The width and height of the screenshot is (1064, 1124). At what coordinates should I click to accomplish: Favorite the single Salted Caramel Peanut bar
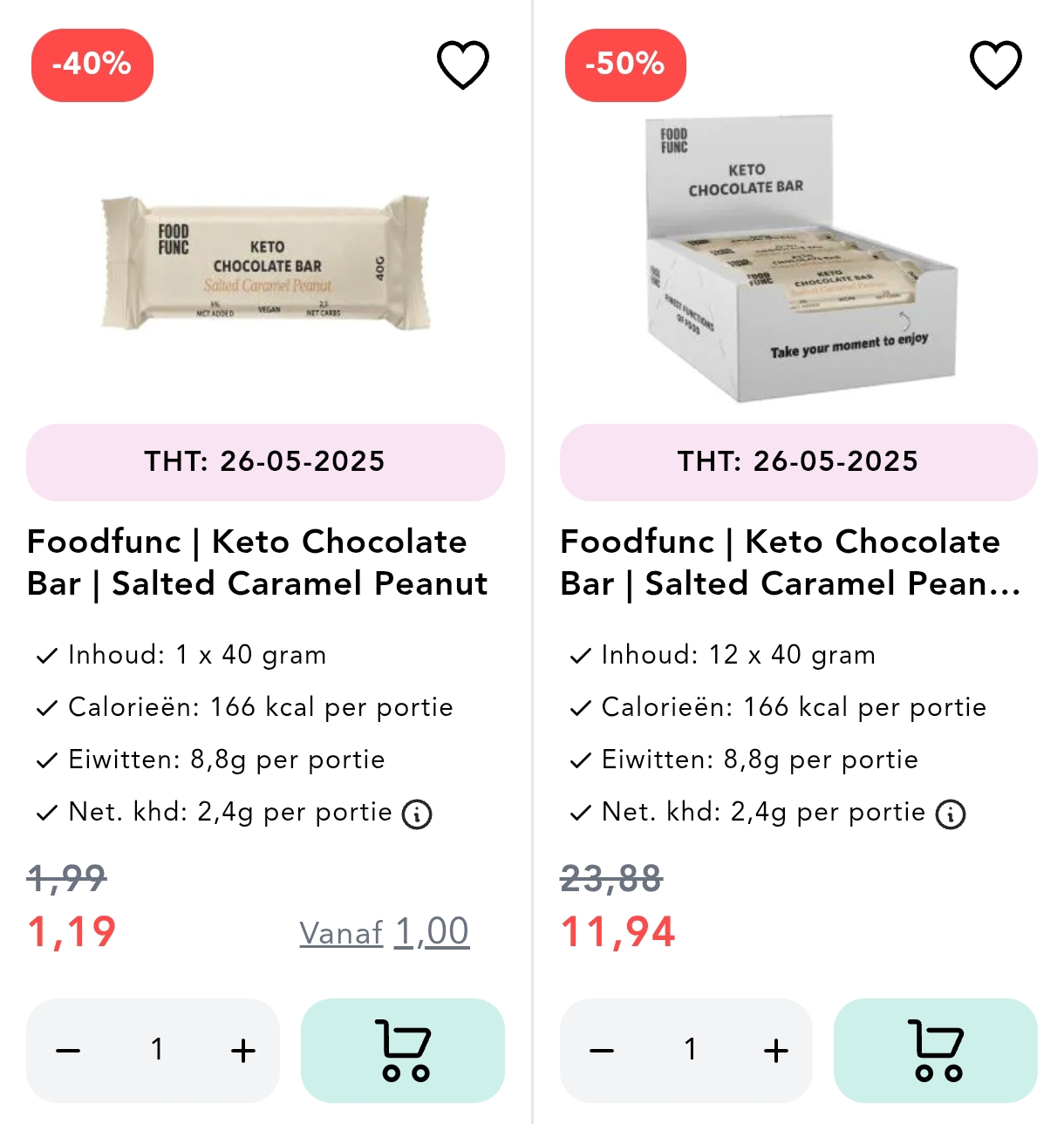(463, 64)
